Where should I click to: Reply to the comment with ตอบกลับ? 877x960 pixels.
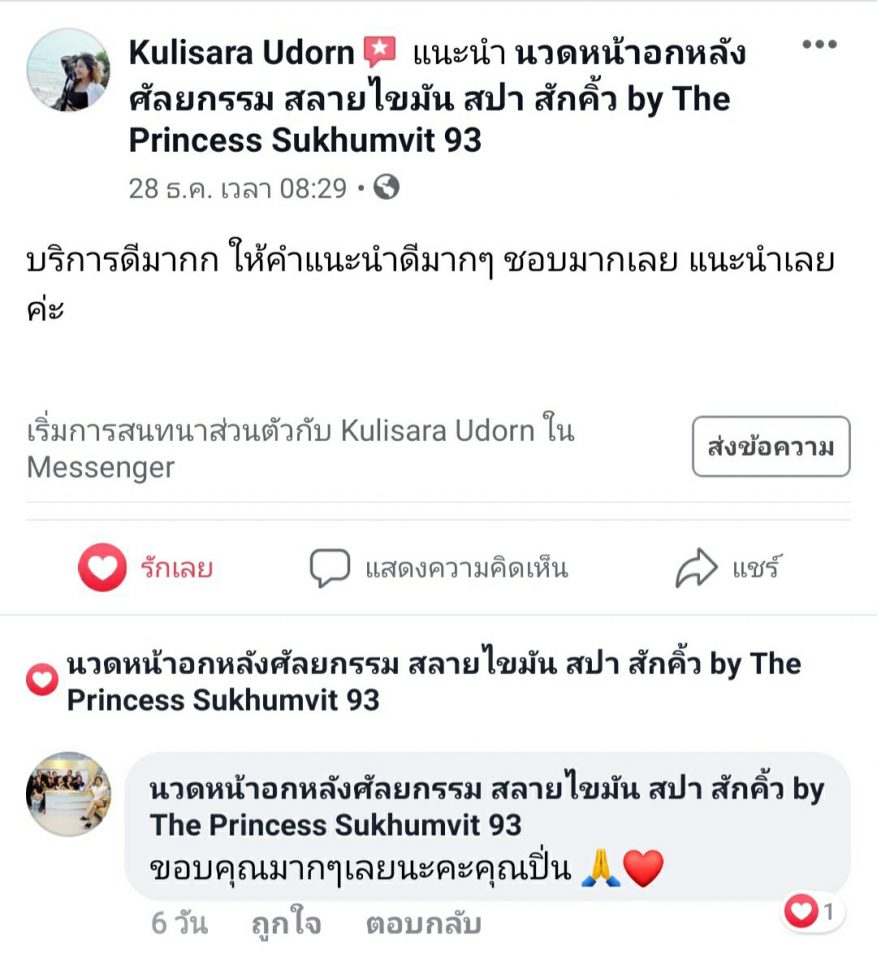423,923
